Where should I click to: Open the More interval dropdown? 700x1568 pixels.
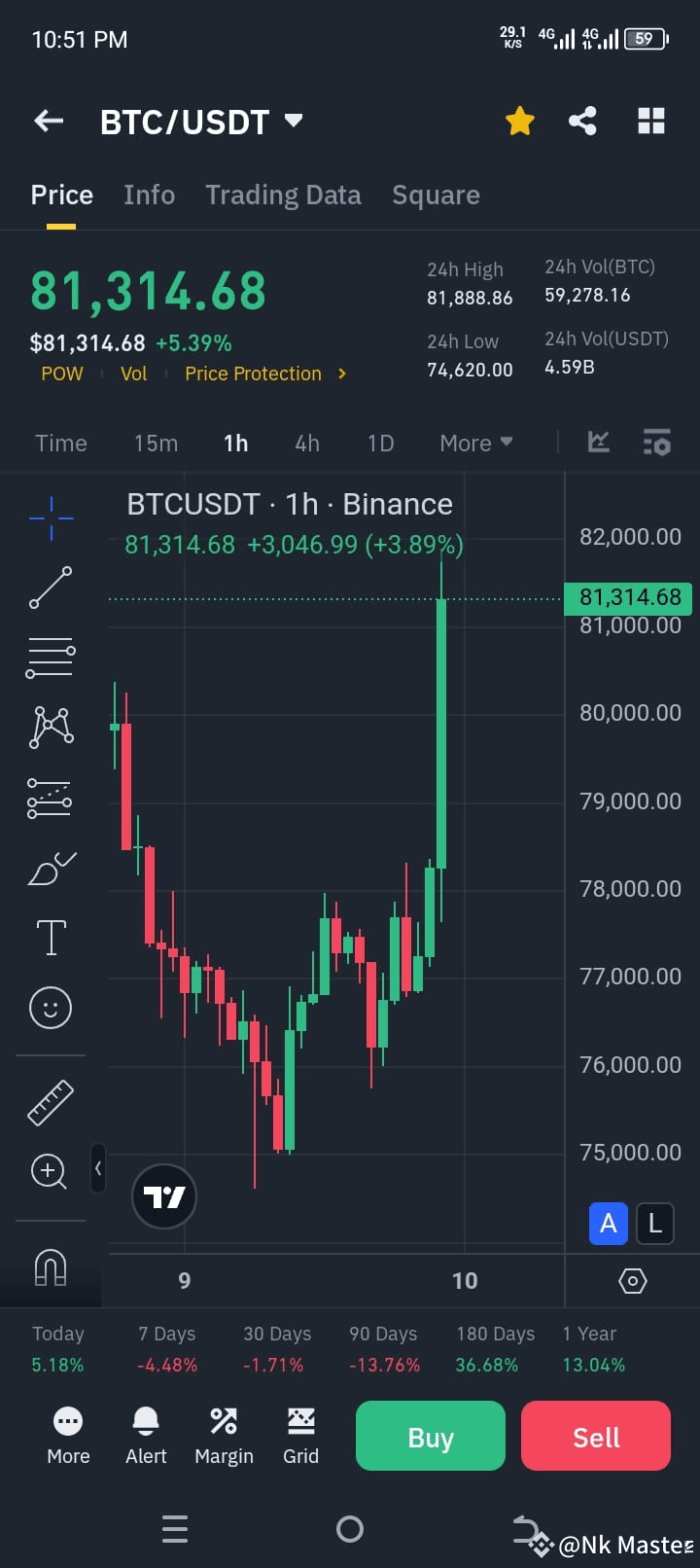coord(475,443)
